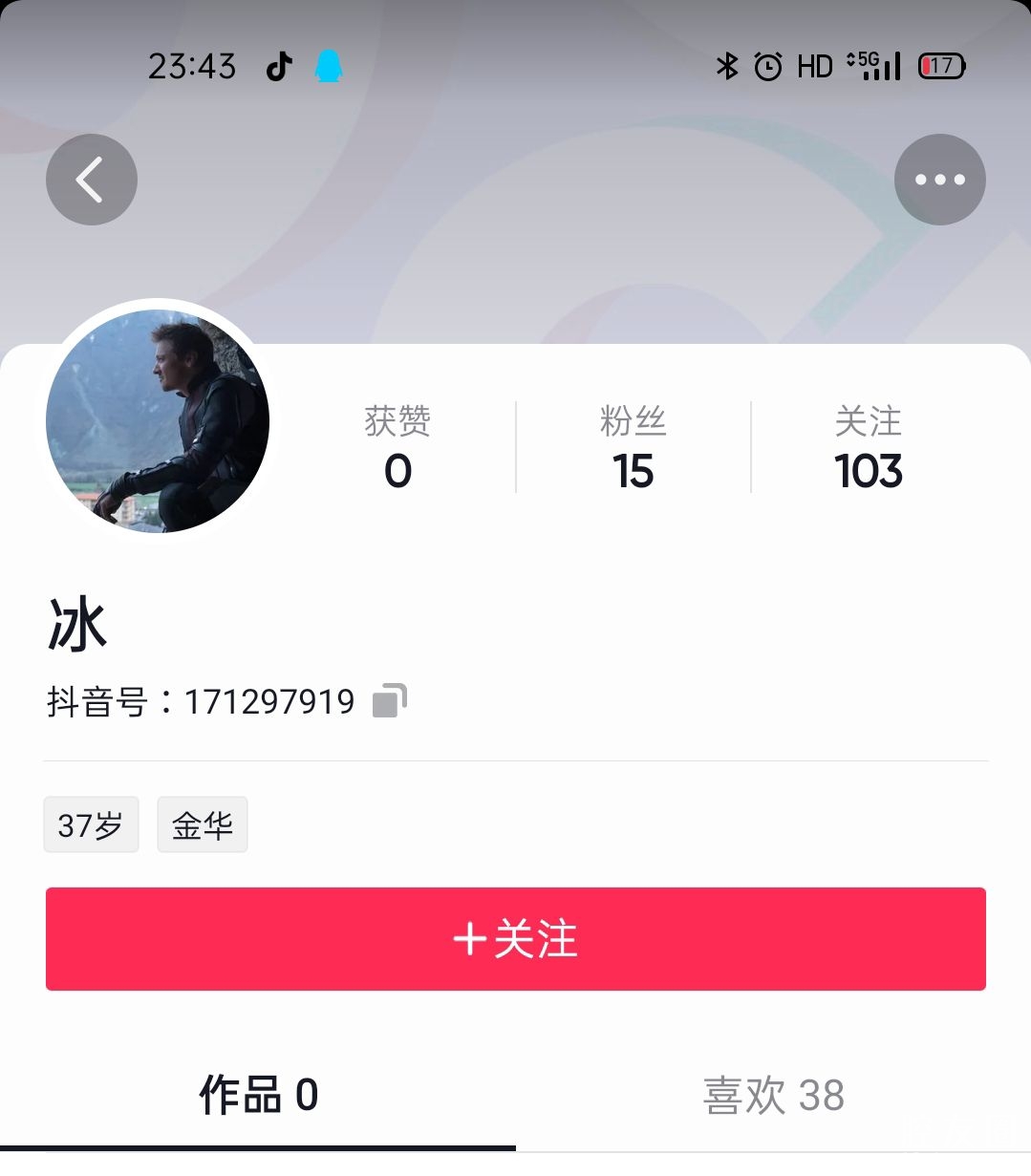Open the three-dot more options menu
The height and width of the screenshot is (1176, 1031).
[939, 180]
